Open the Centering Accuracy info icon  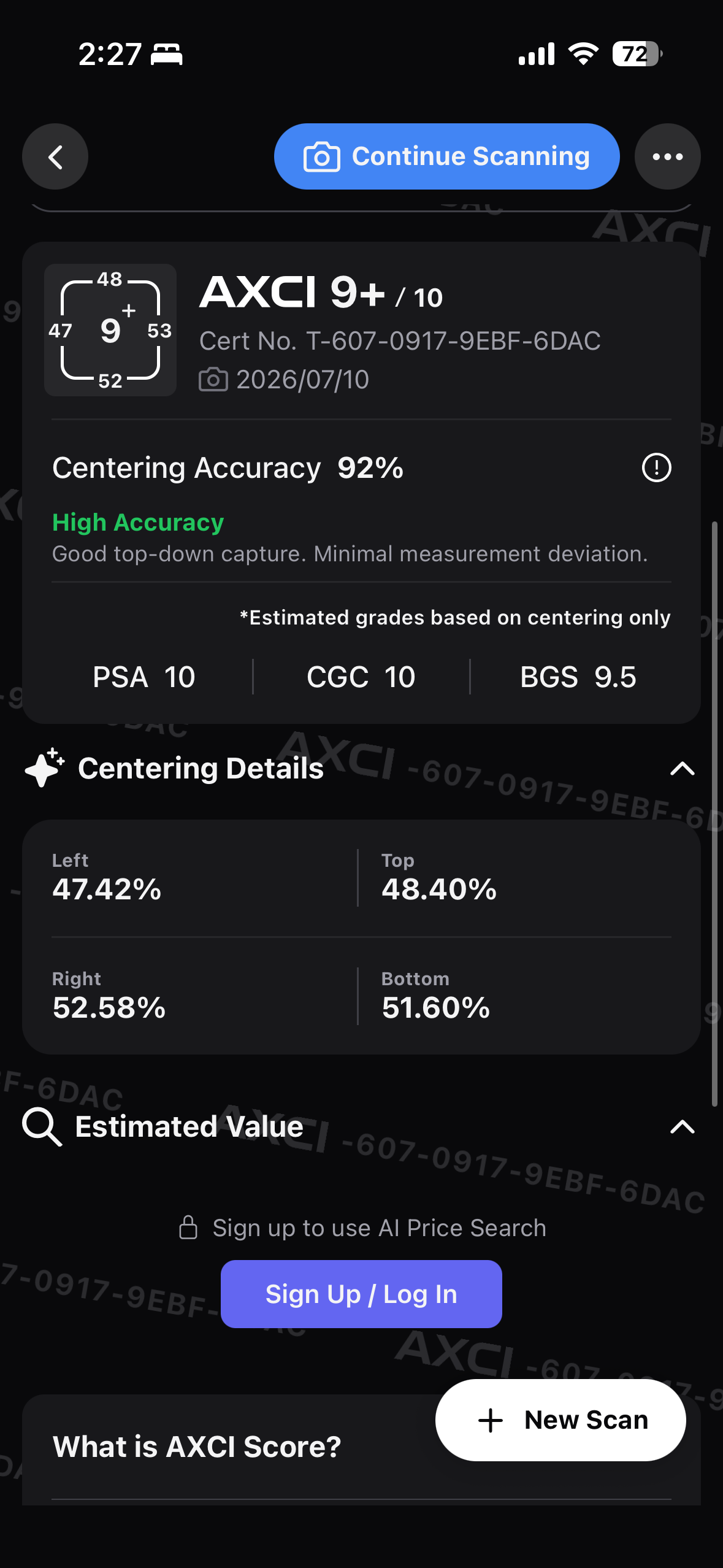656,467
